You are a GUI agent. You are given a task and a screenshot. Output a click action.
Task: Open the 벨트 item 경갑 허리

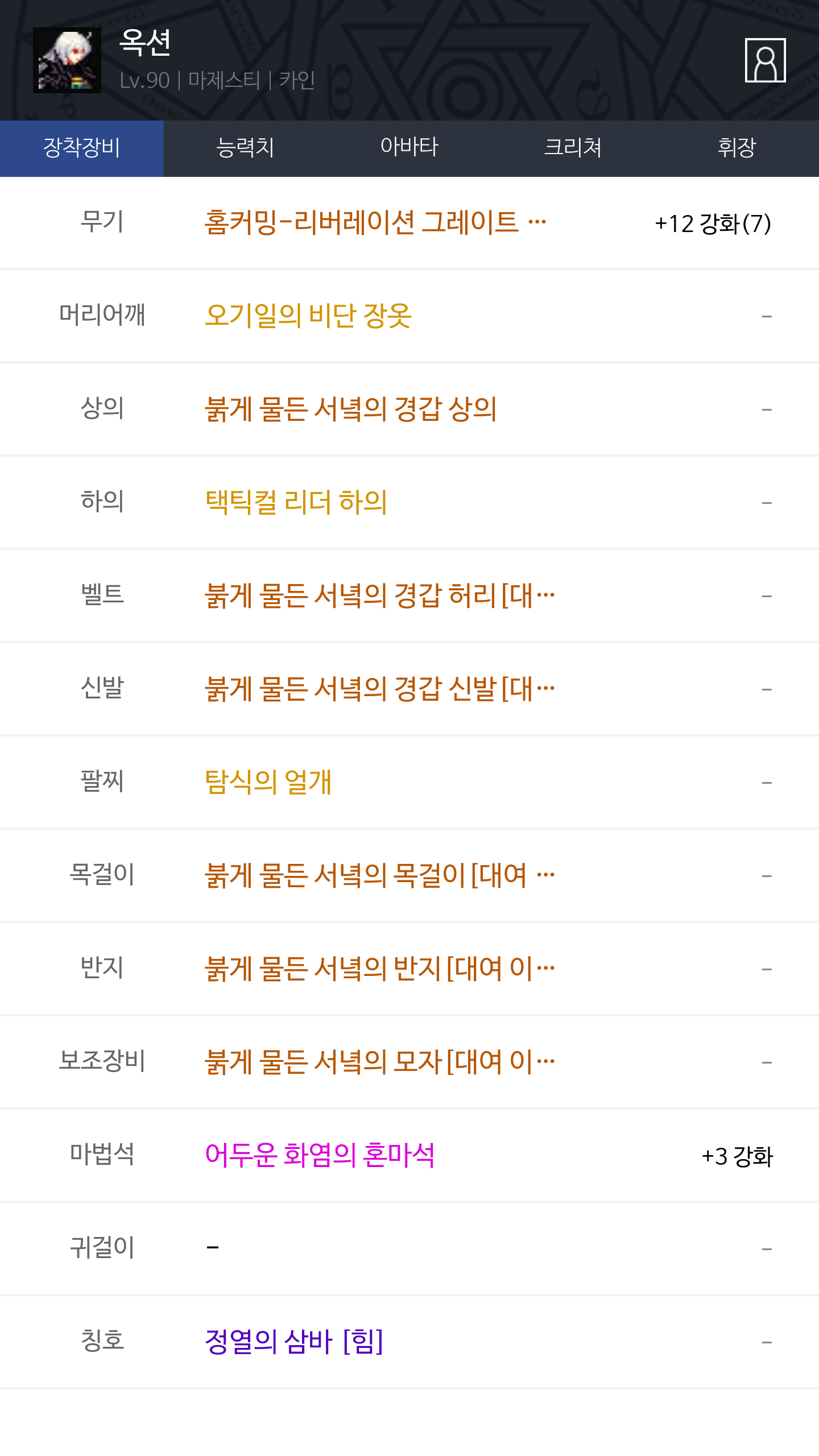coord(379,595)
